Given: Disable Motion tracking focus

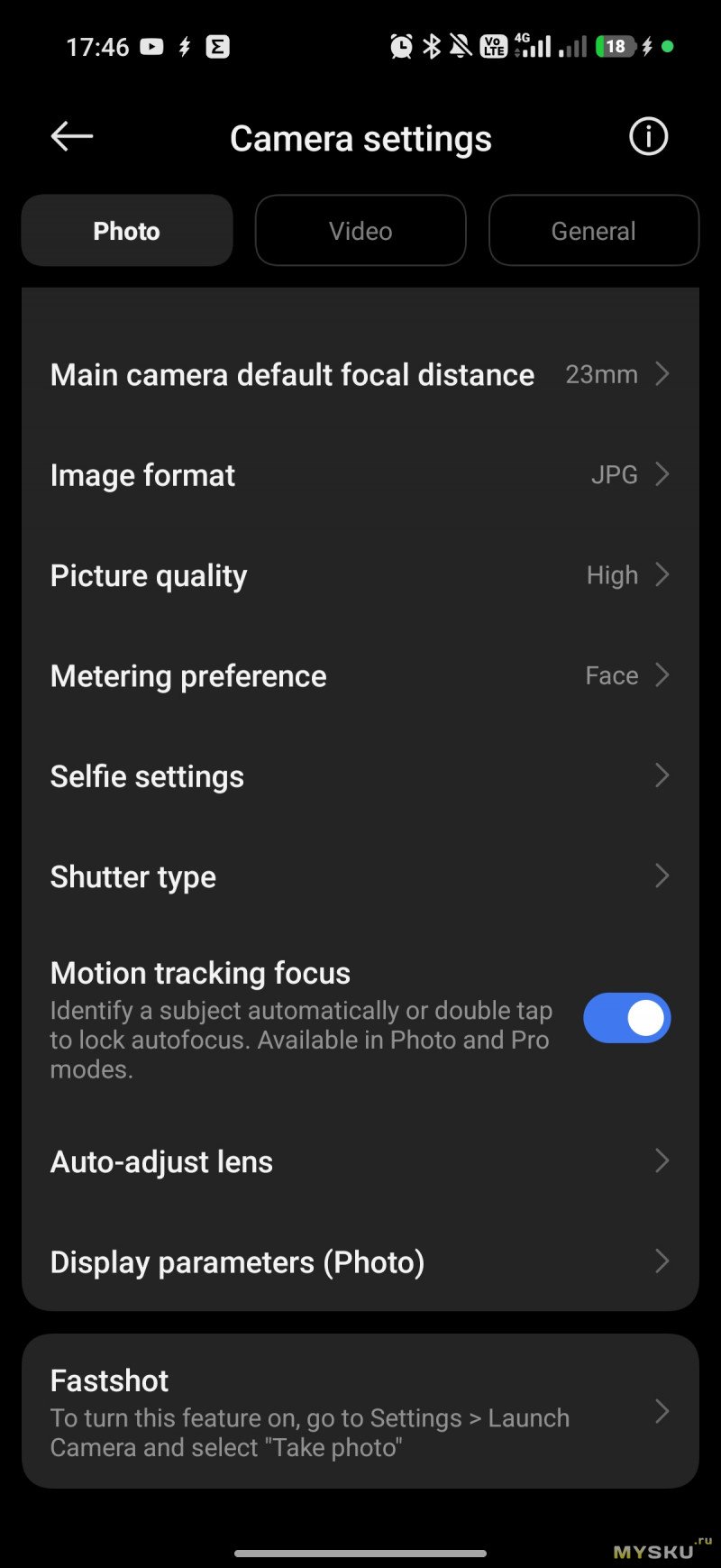Looking at the screenshot, I should click(626, 1018).
